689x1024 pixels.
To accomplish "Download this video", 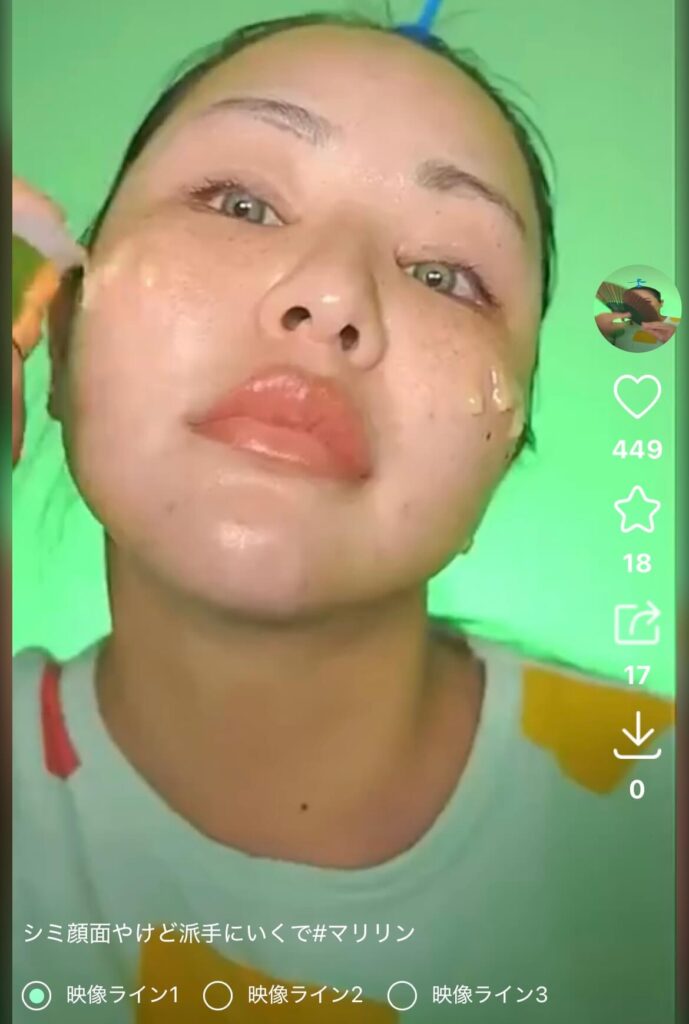I will pos(637,737).
